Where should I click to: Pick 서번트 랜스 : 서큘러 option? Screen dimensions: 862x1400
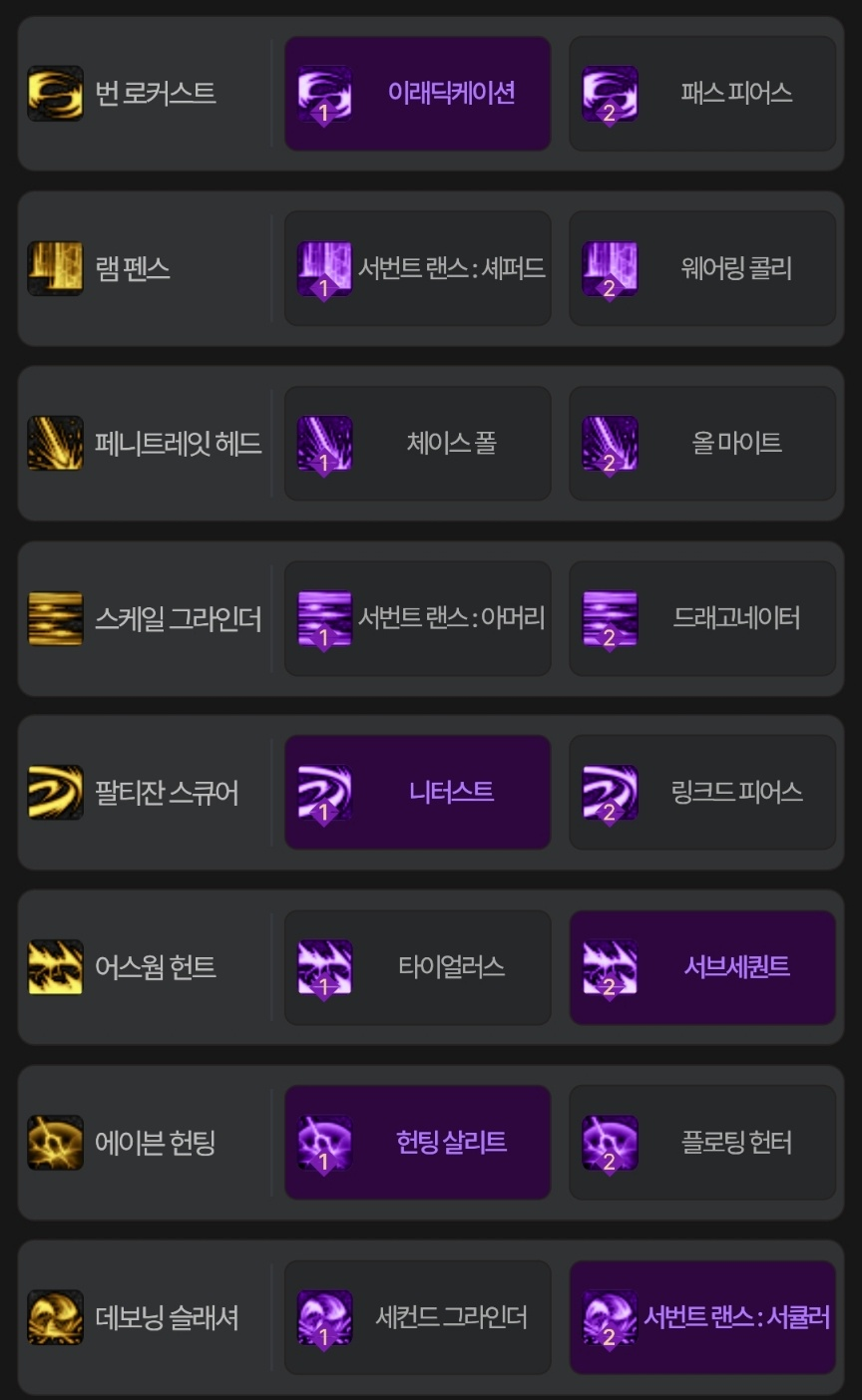coord(702,1317)
